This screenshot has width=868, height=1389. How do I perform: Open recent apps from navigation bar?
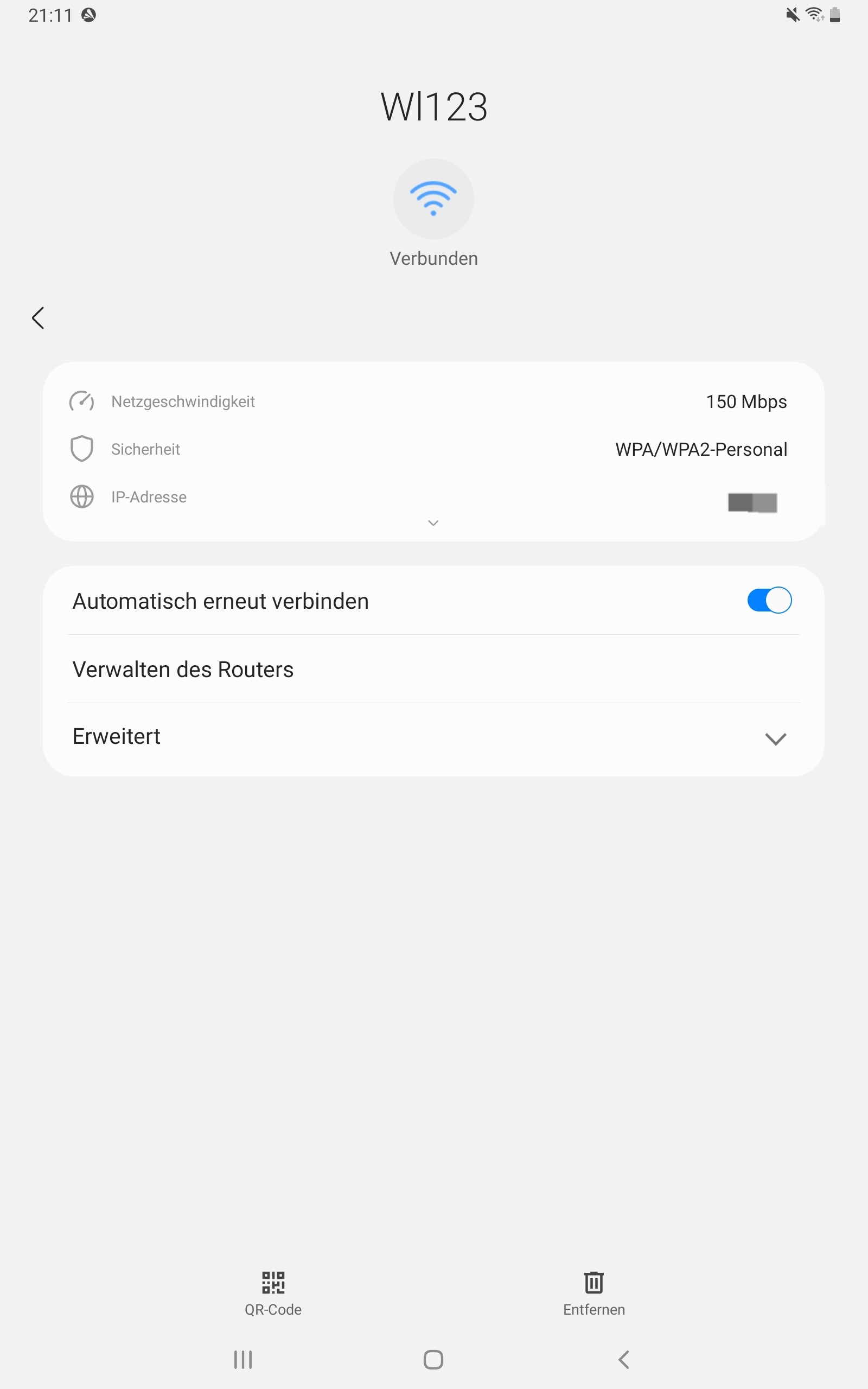pos(243,1360)
